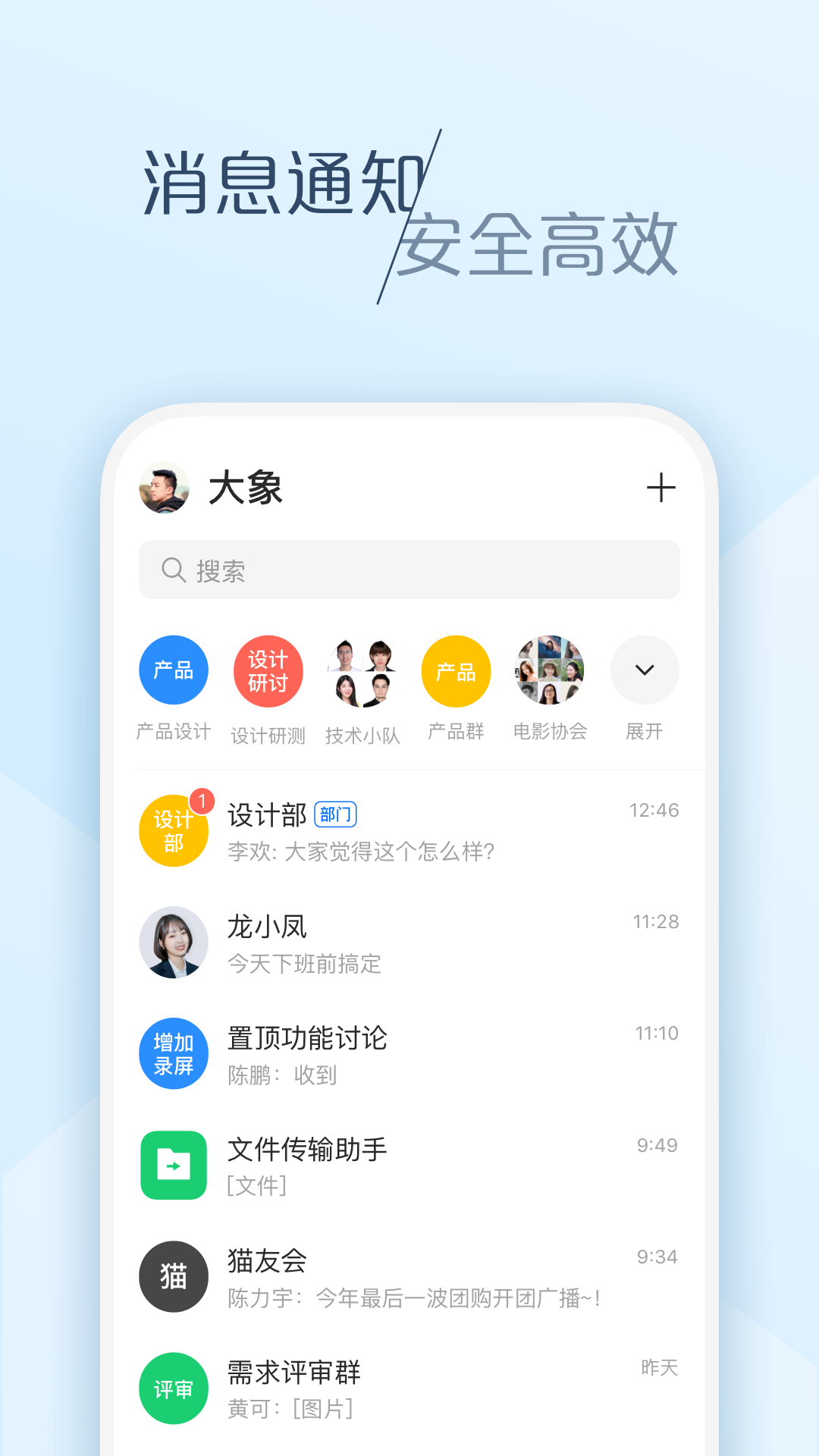Expand pinned groups with the 展开 chevron

[x=644, y=670]
